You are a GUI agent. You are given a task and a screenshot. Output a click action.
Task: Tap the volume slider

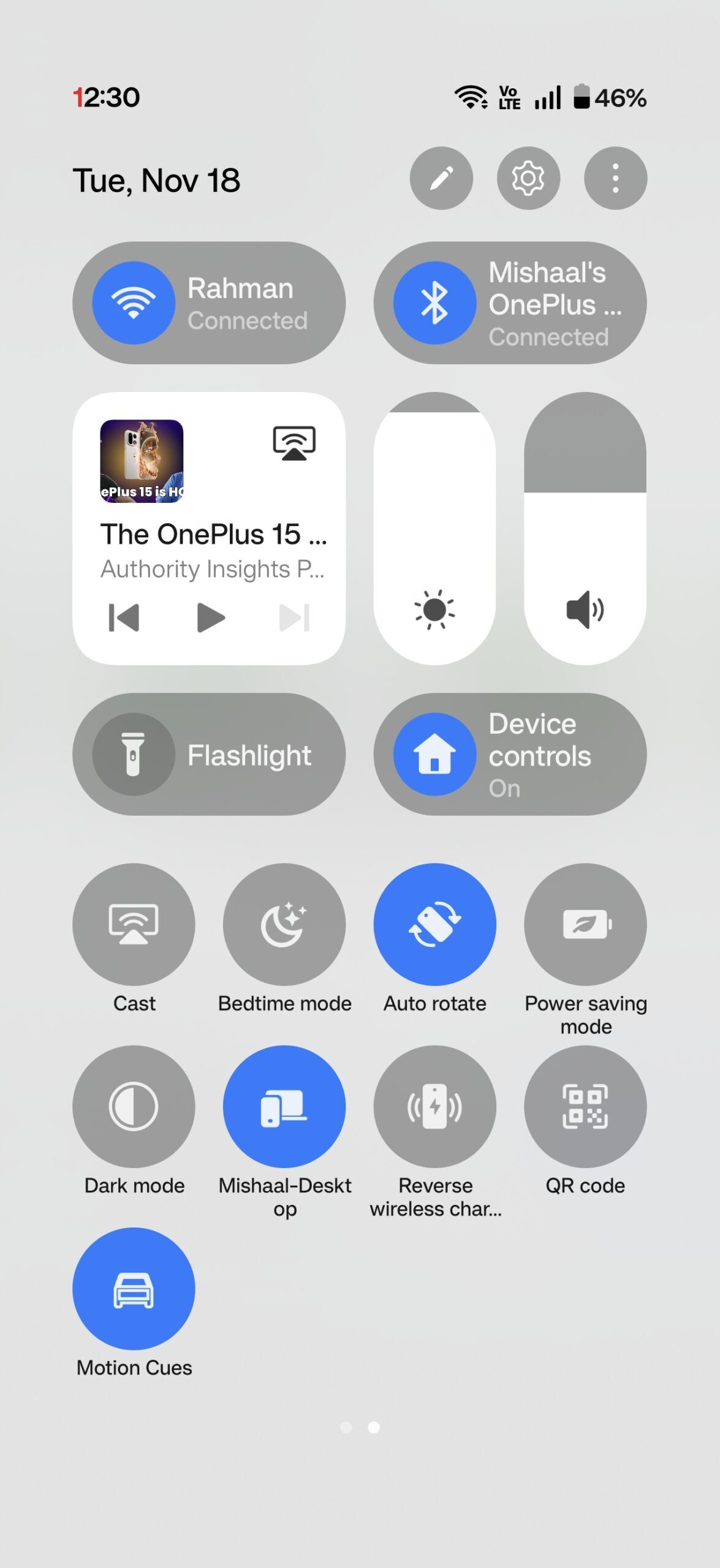pos(585,528)
